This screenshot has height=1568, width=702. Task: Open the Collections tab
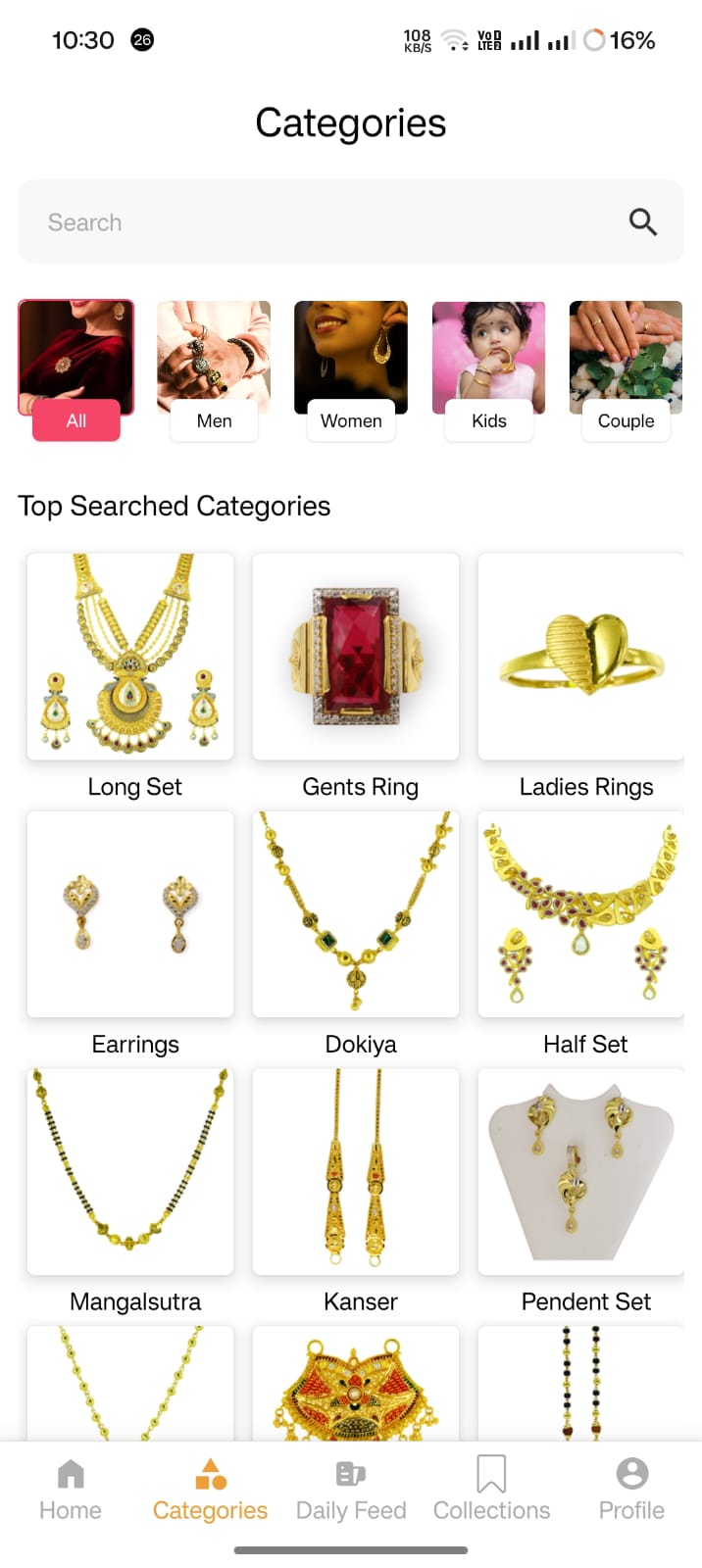(x=491, y=1490)
